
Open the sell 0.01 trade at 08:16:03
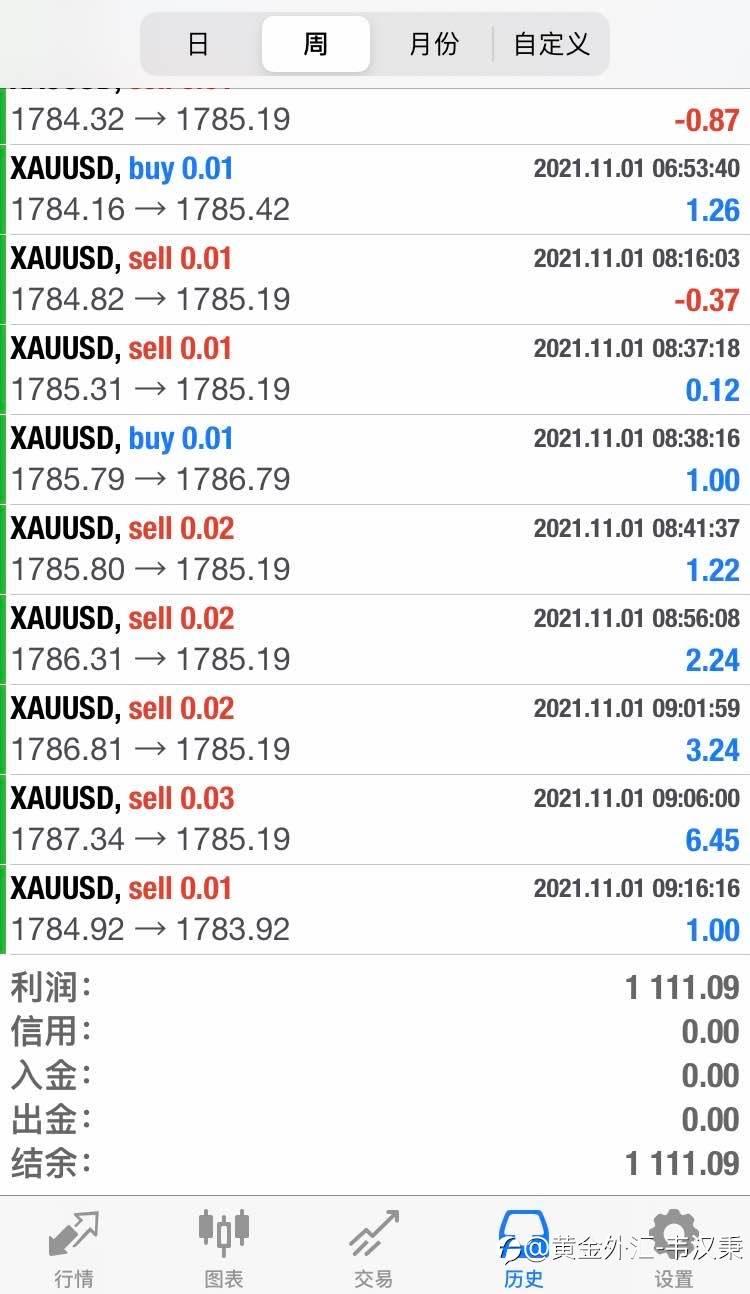click(x=375, y=279)
